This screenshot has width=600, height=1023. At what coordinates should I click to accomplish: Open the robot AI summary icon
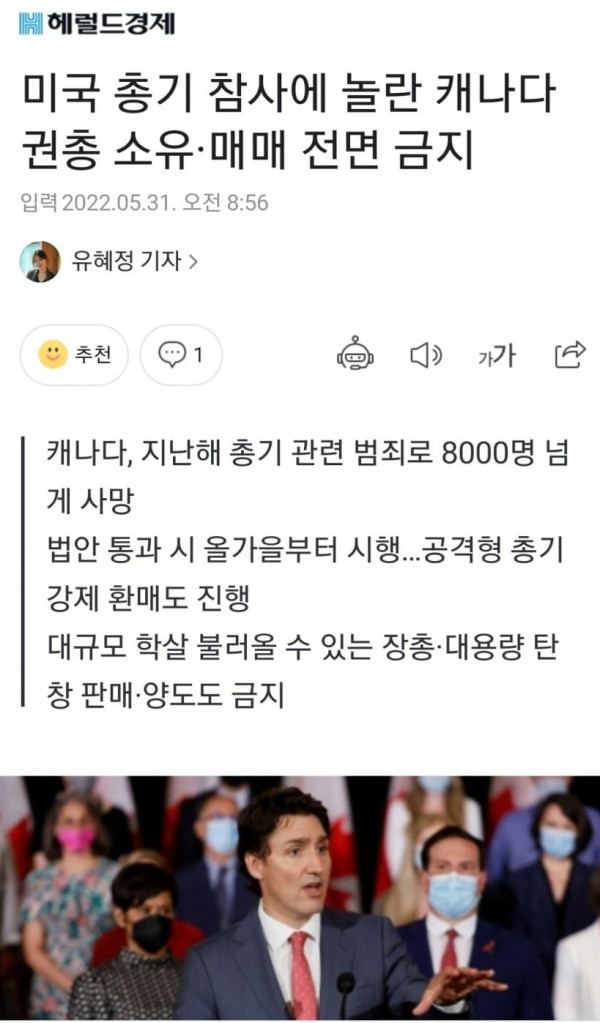355,354
